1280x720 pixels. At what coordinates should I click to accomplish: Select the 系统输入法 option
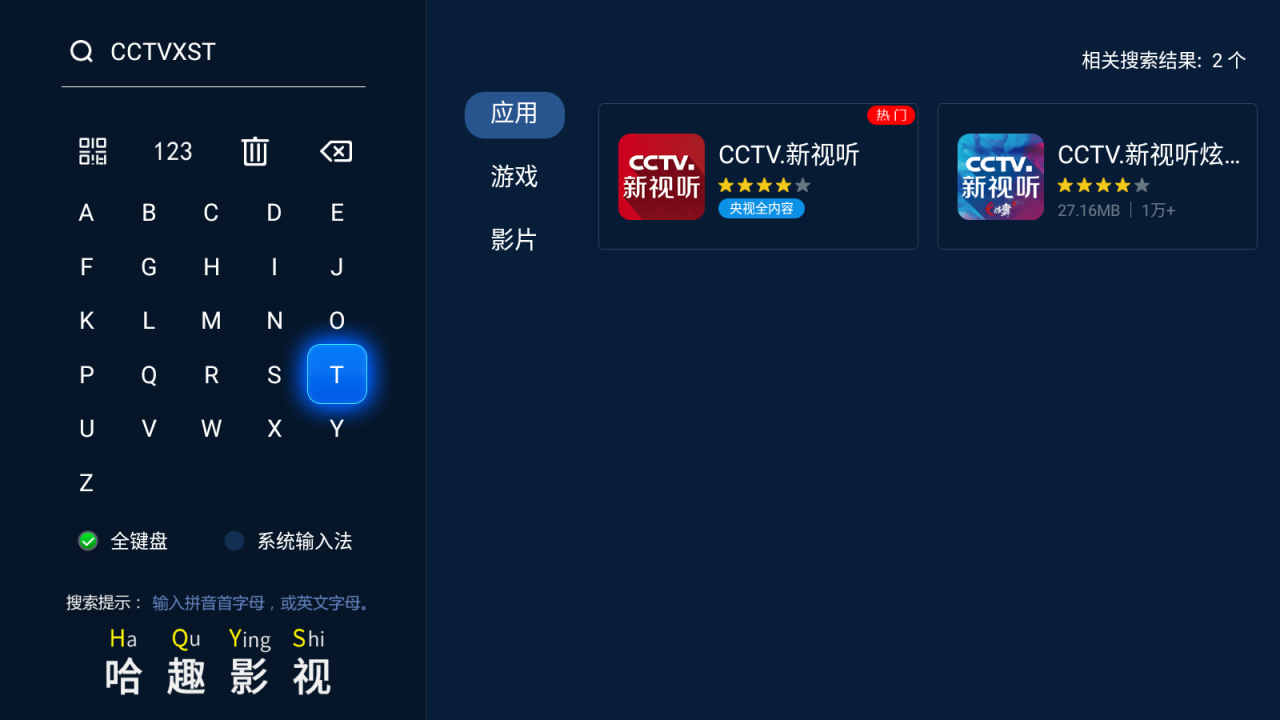(x=289, y=541)
